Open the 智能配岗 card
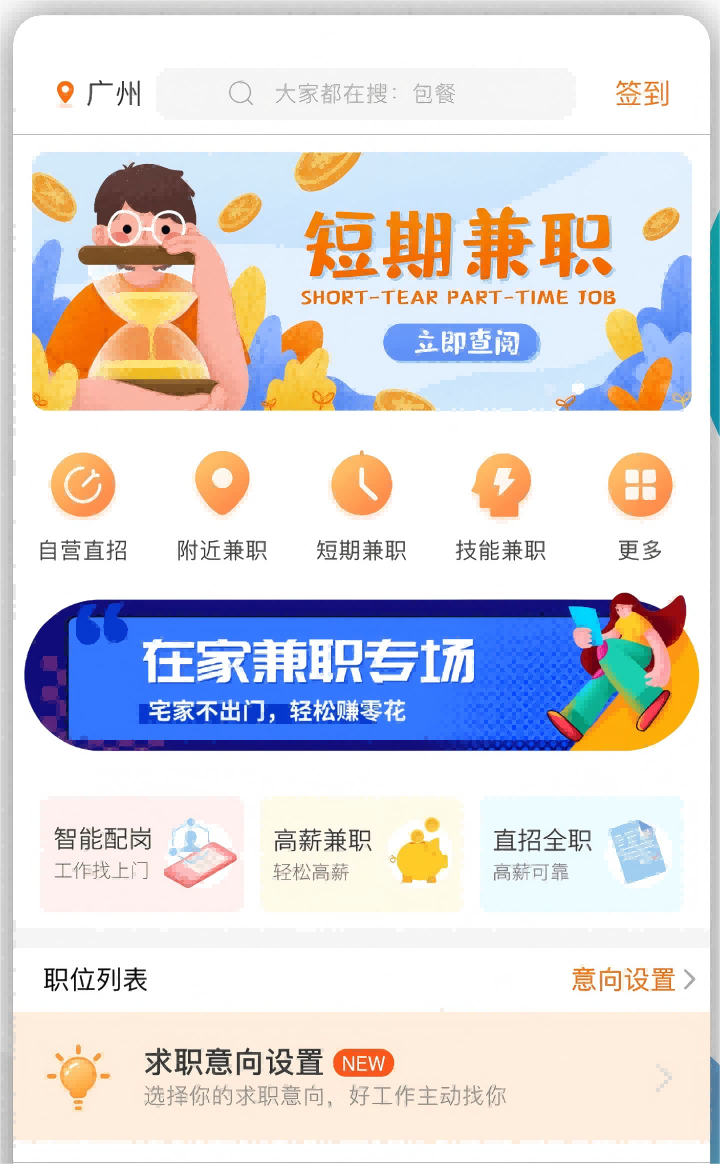The height and width of the screenshot is (1164, 720). (142, 853)
